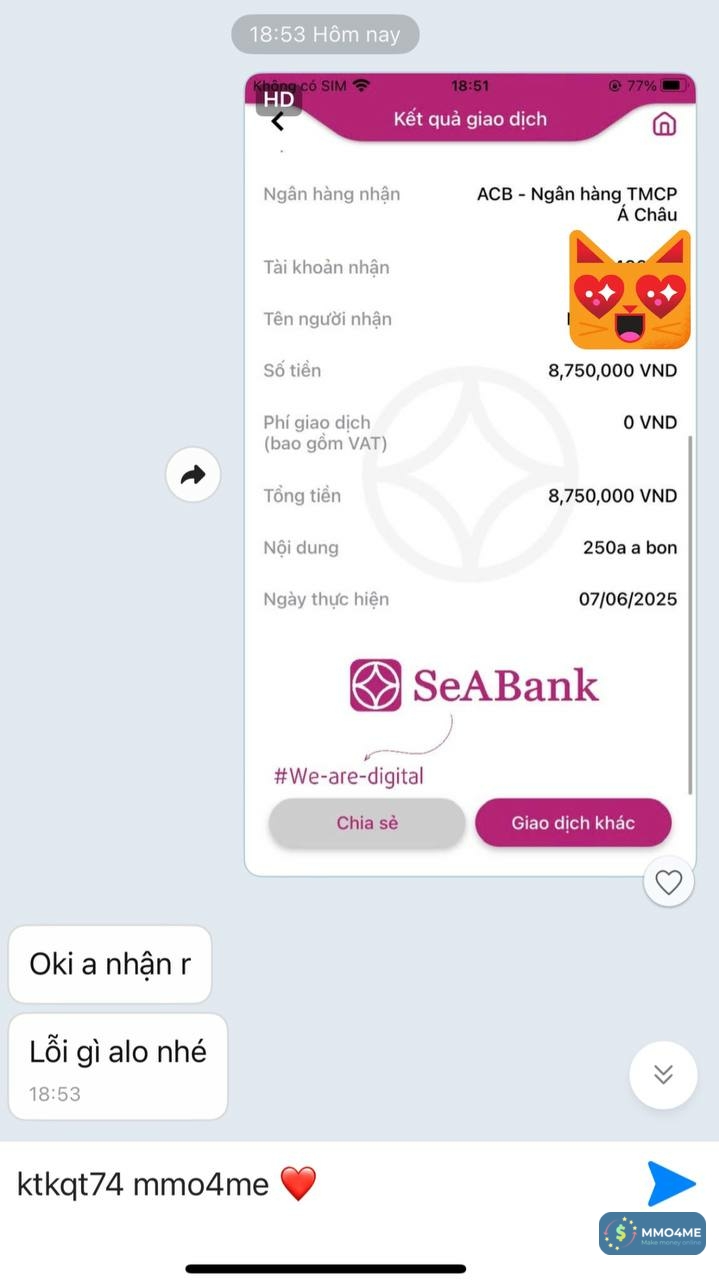This screenshot has width=719, height=1280.
Task: Jump to latest messages with down arrows
Action: [663, 1075]
